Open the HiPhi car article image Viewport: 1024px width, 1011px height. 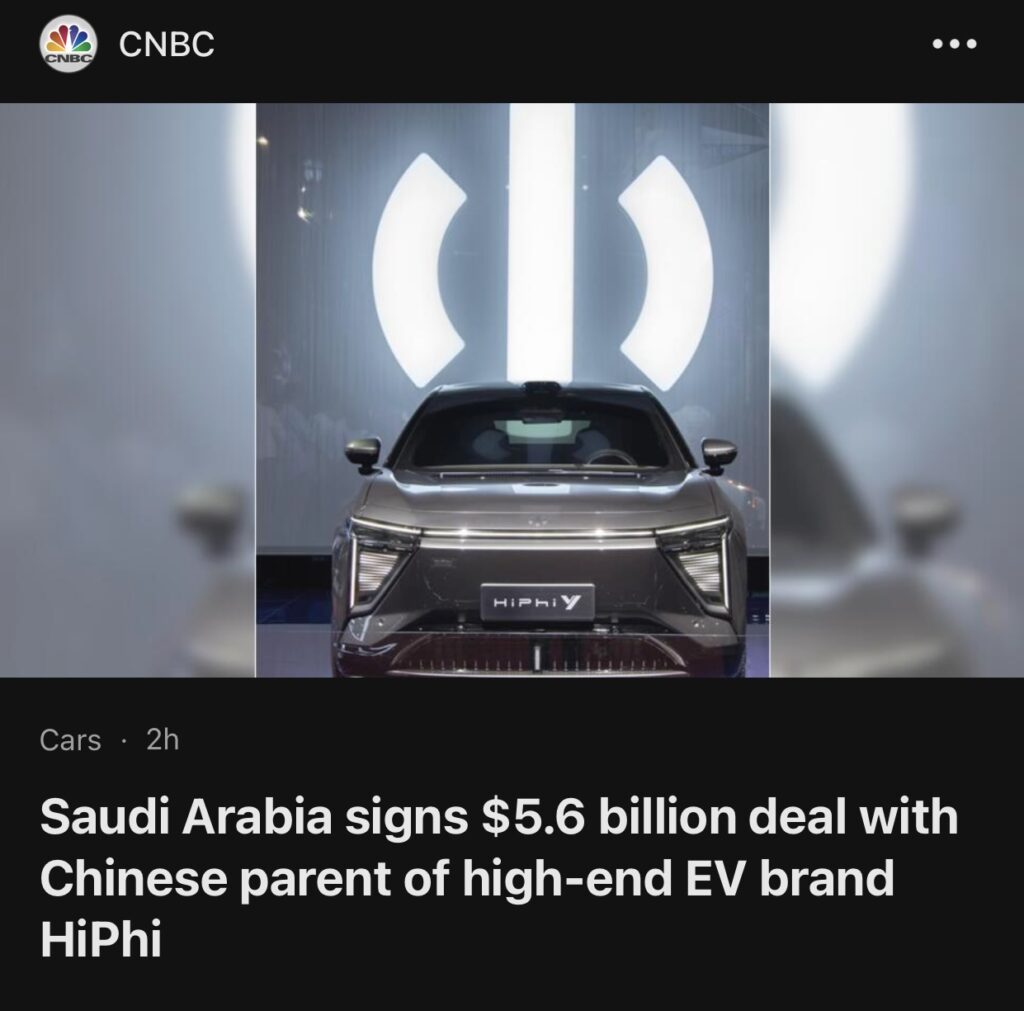point(512,390)
